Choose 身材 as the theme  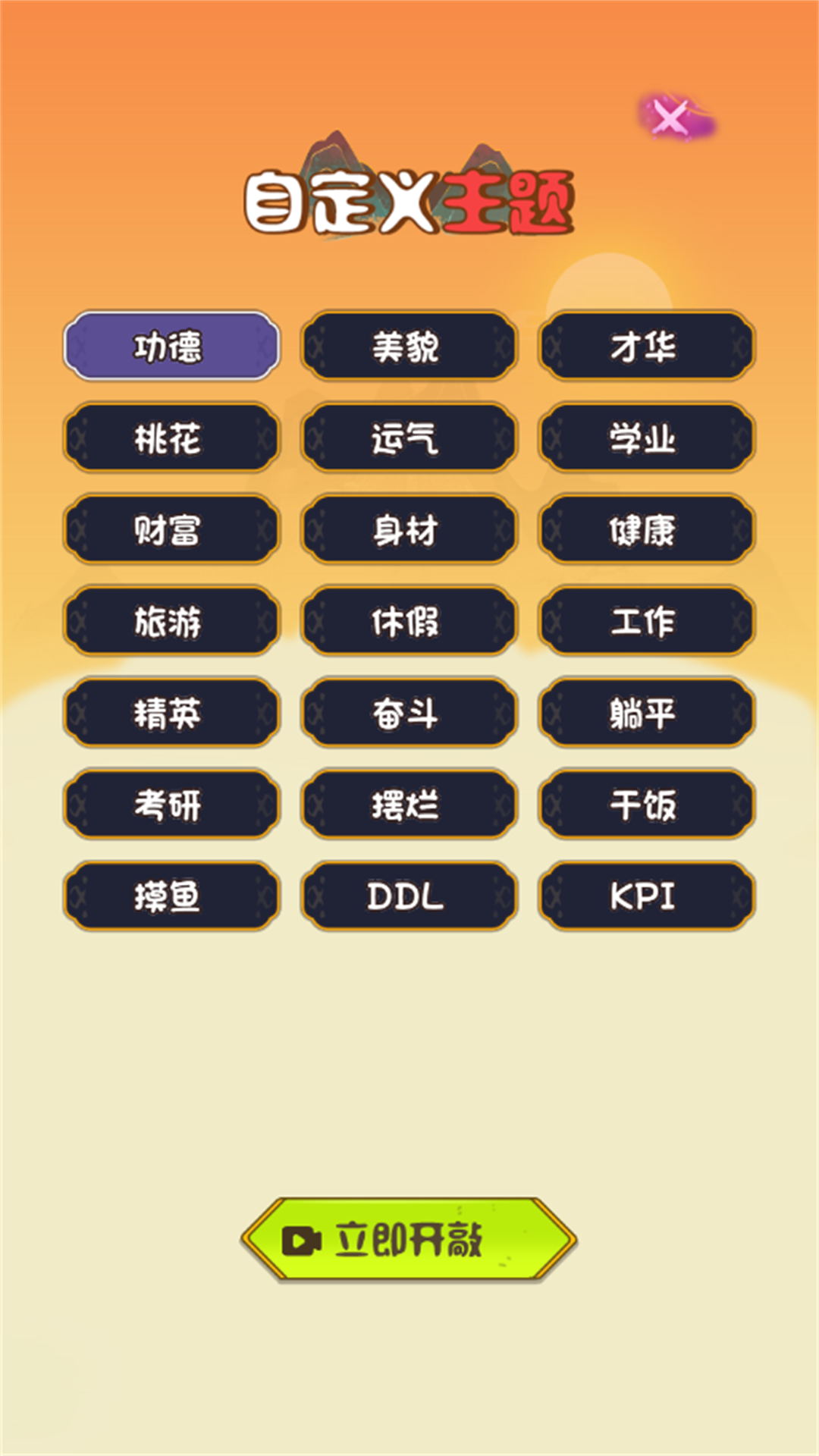point(408,531)
